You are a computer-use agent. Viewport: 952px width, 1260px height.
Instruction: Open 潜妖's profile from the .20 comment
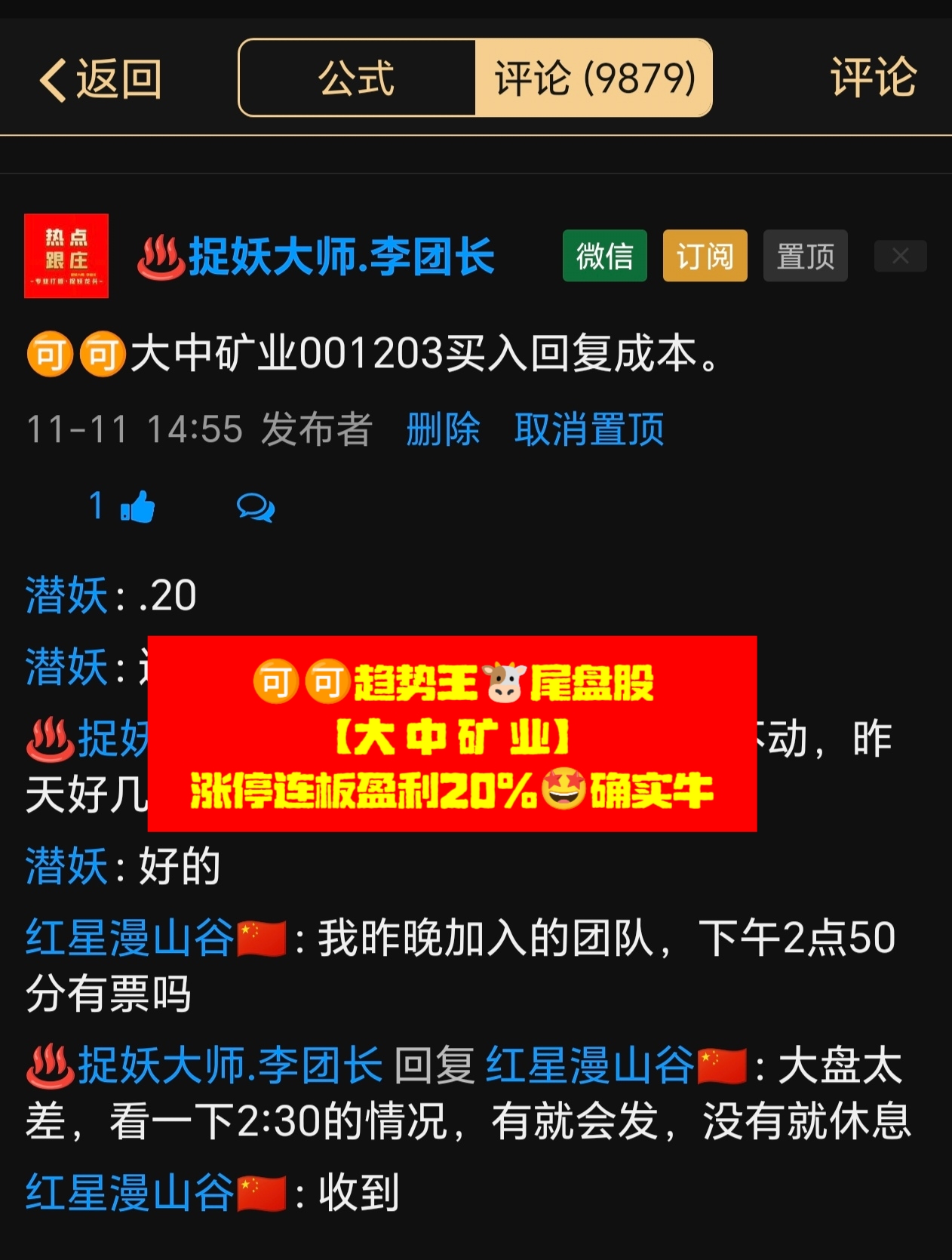tap(66, 595)
